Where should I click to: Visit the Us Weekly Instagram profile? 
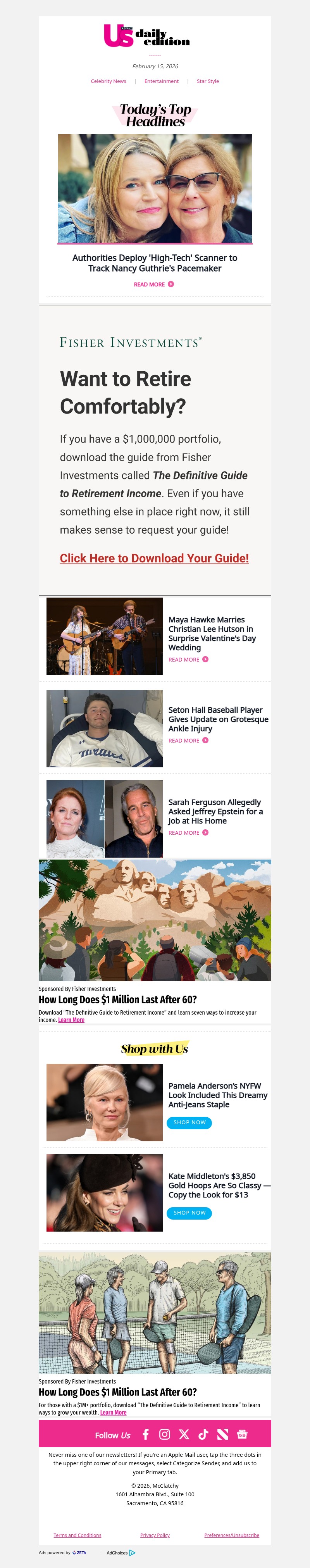[x=164, y=1434]
